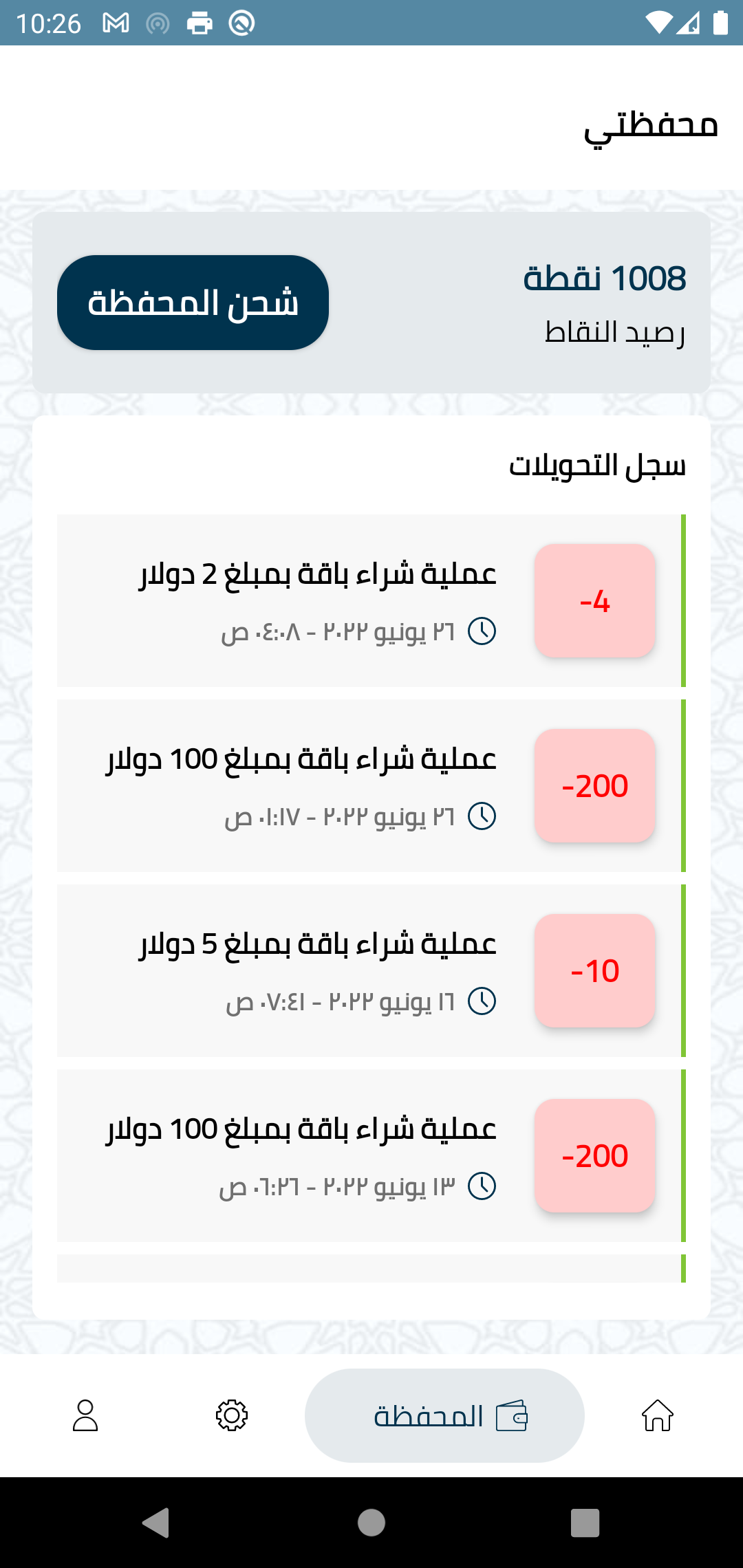This screenshot has width=743, height=1568.
Task: Tap the Android back button
Action: [x=155, y=1523]
